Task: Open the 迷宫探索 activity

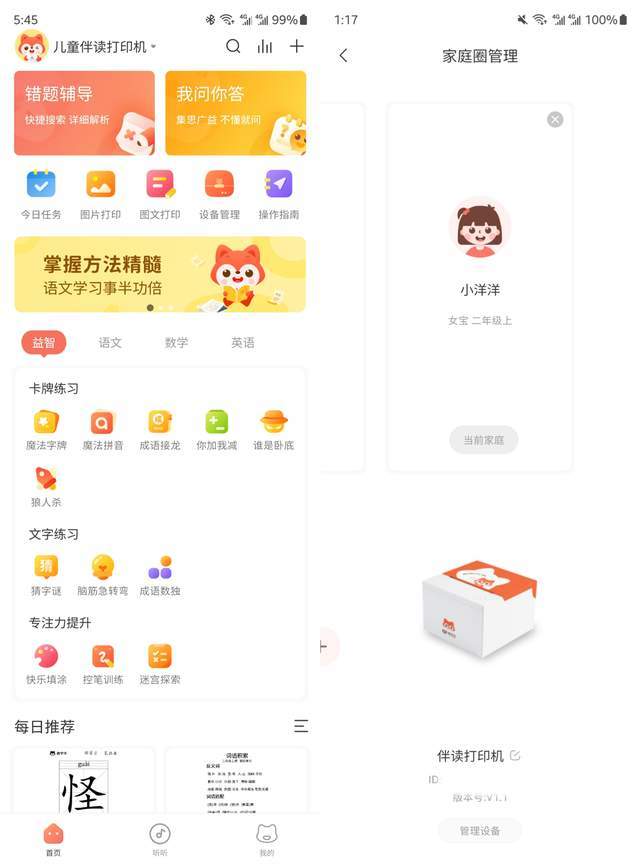Action: coord(160,664)
